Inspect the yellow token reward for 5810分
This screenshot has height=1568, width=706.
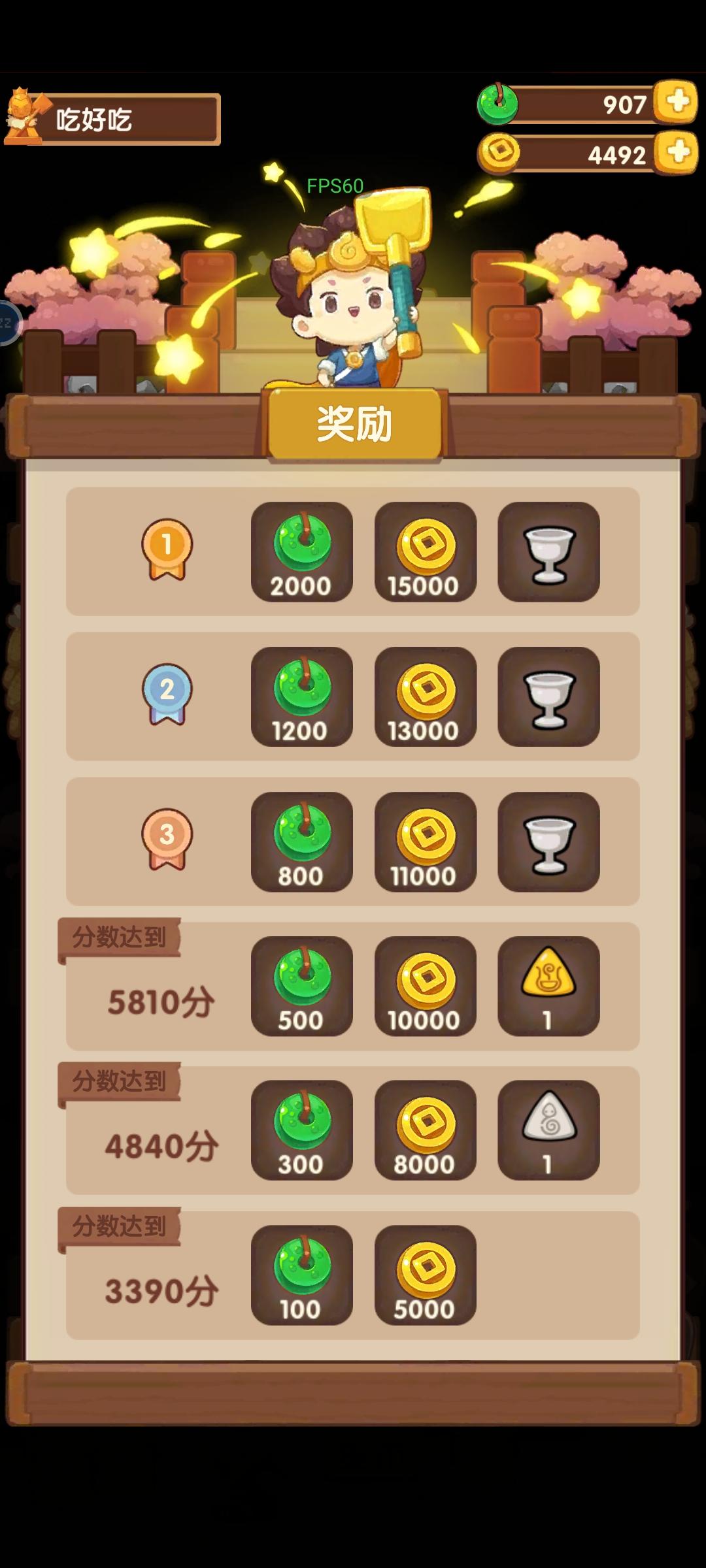[x=548, y=987]
